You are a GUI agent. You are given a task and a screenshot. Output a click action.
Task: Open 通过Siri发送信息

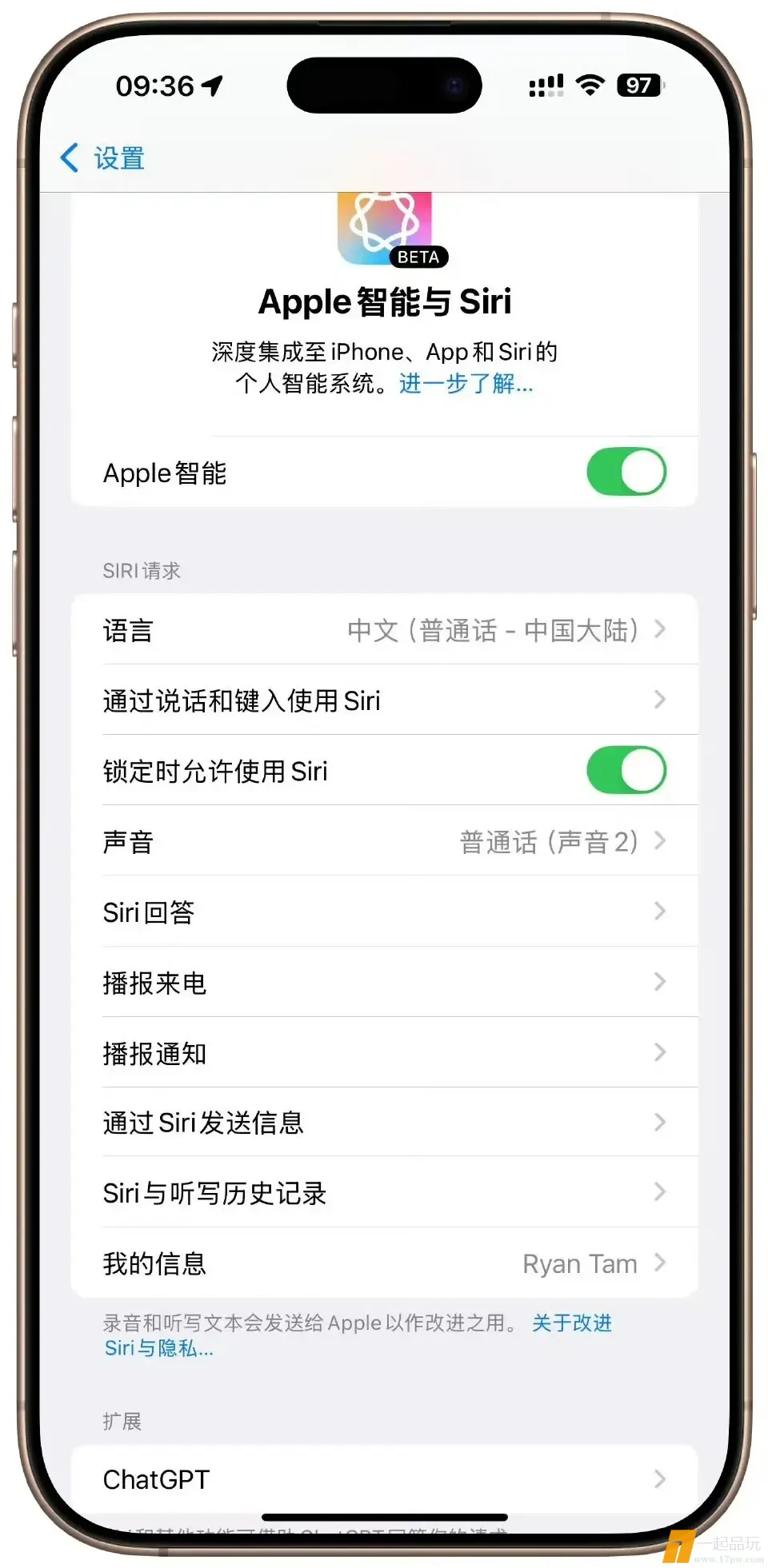pos(384,1123)
